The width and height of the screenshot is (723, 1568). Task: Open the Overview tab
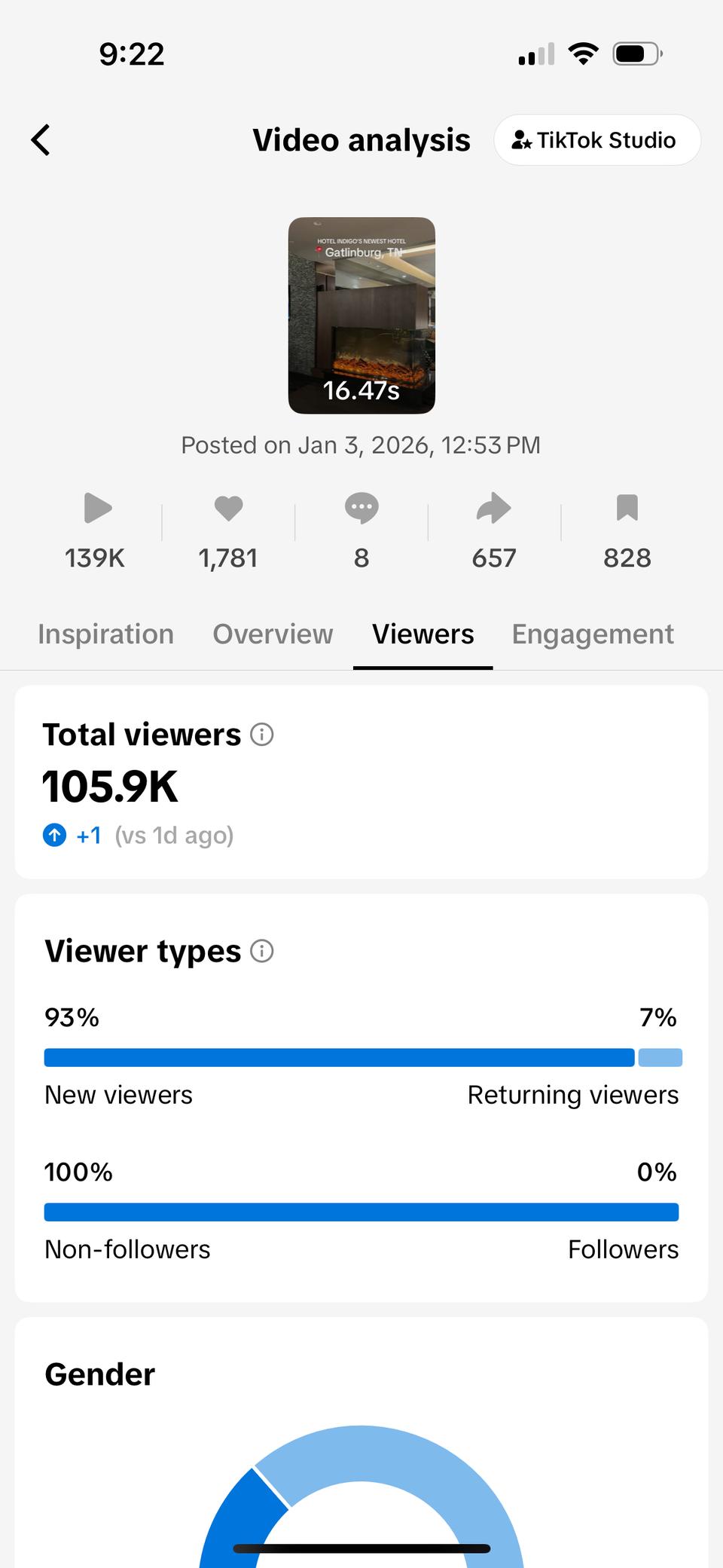tap(273, 634)
